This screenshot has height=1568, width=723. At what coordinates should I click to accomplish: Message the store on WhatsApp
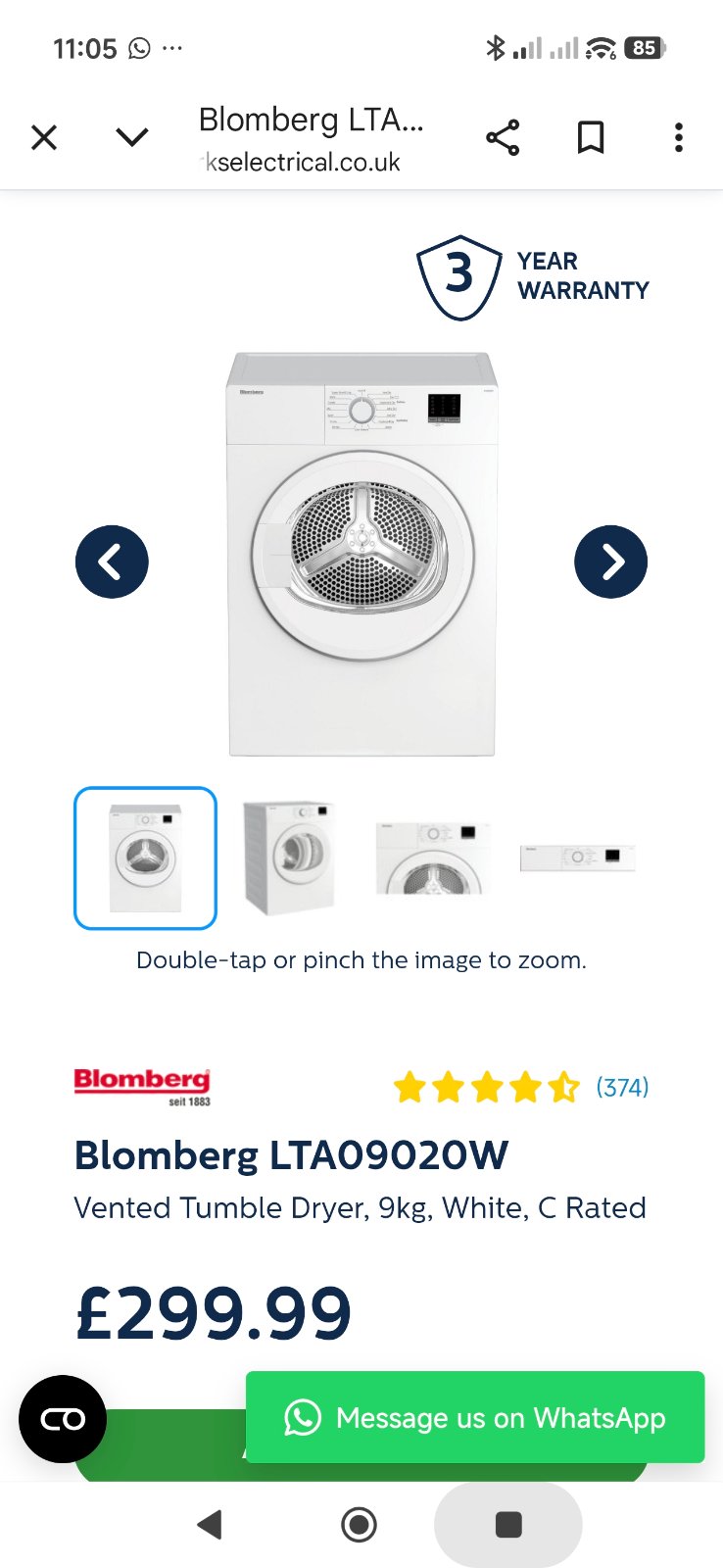(475, 1417)
